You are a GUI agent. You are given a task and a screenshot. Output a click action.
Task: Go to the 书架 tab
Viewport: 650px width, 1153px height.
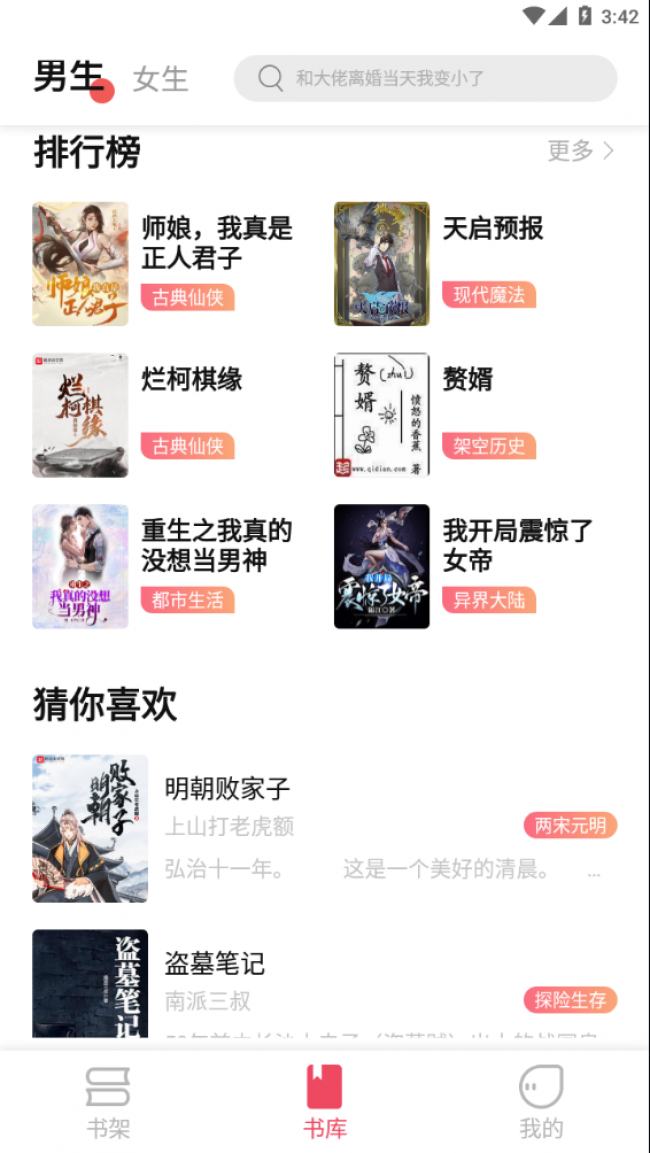pos(108,1102)
